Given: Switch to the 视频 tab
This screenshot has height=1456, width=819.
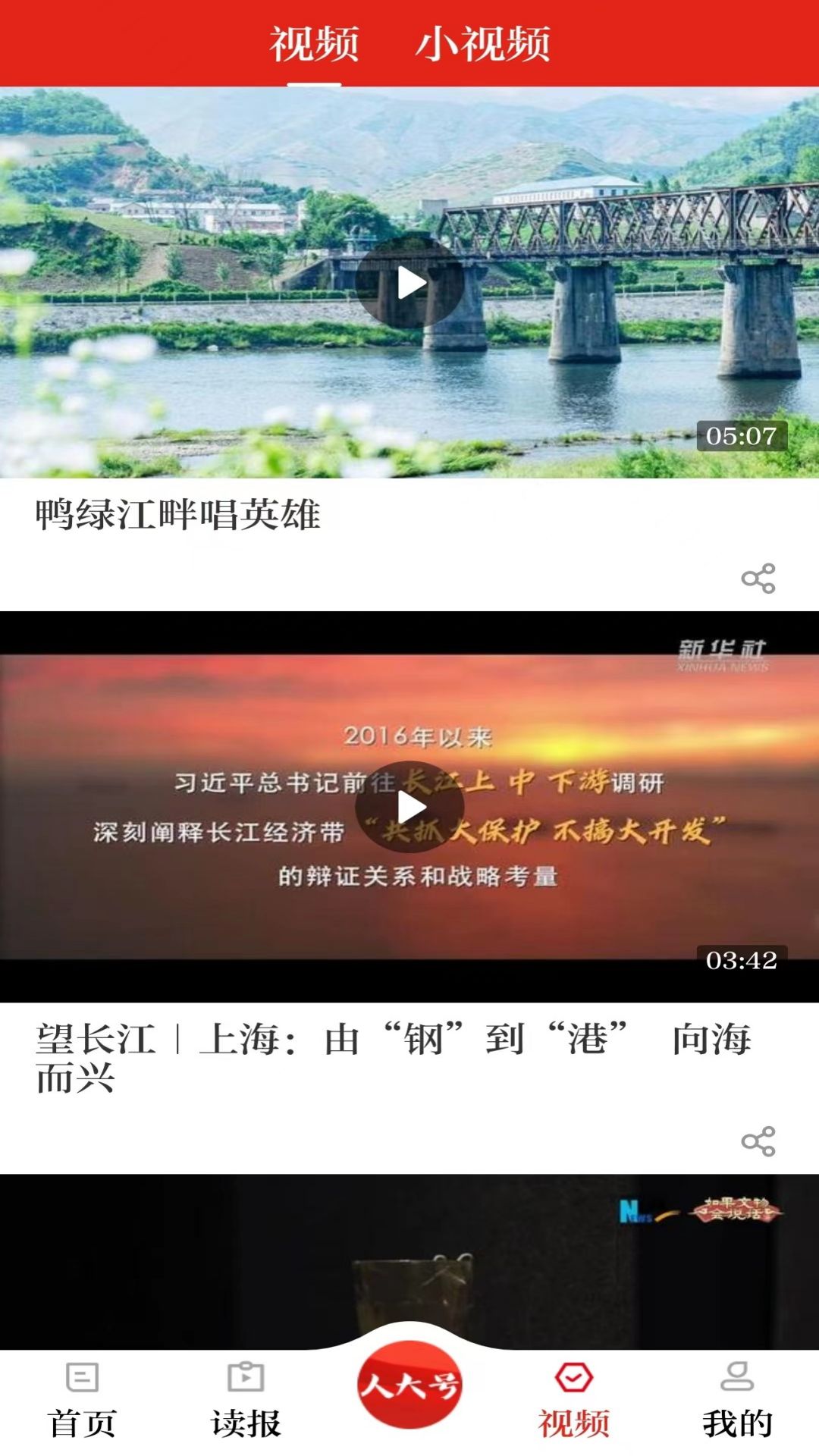Looking at the screenshot, I should [316, 43].
